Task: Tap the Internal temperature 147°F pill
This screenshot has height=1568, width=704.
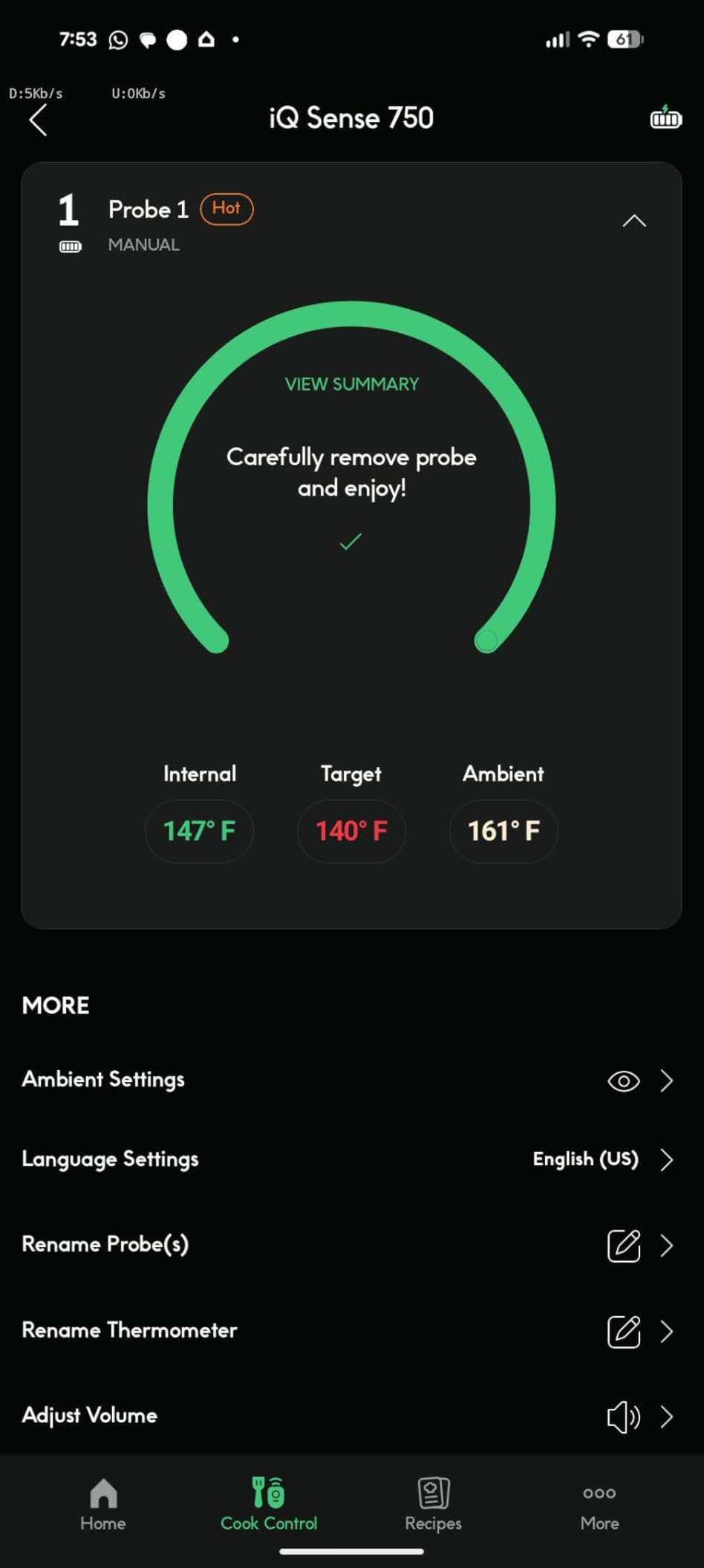Action: 199,832
